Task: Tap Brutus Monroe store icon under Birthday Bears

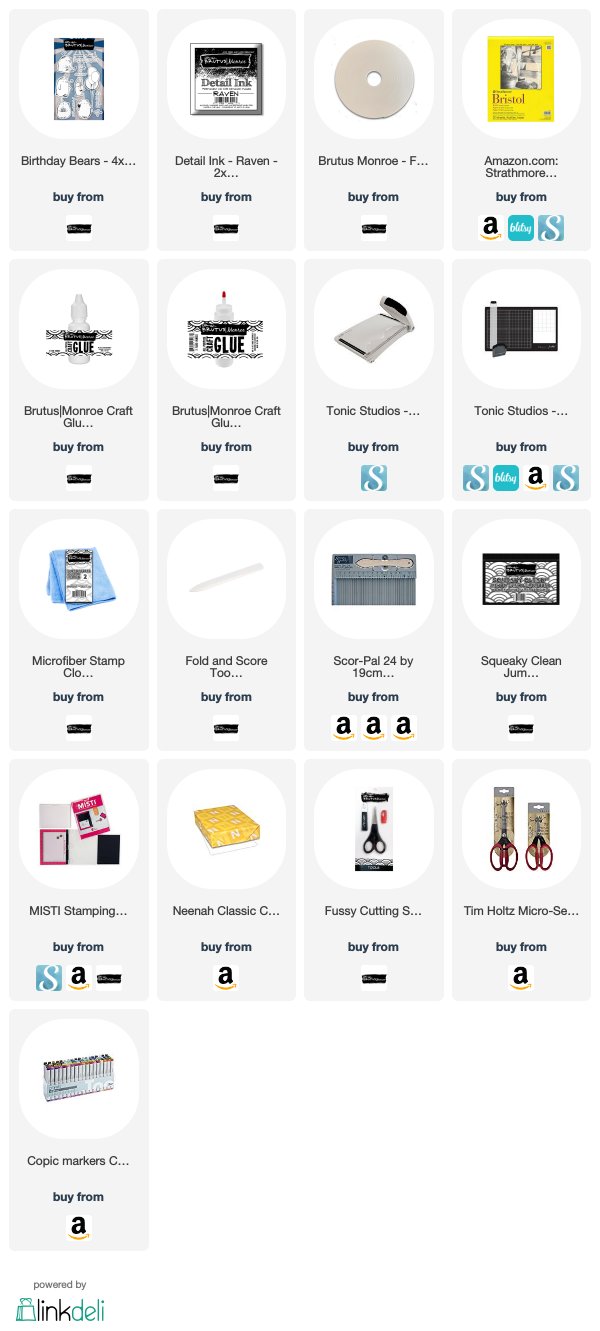Action: (79, 228)
